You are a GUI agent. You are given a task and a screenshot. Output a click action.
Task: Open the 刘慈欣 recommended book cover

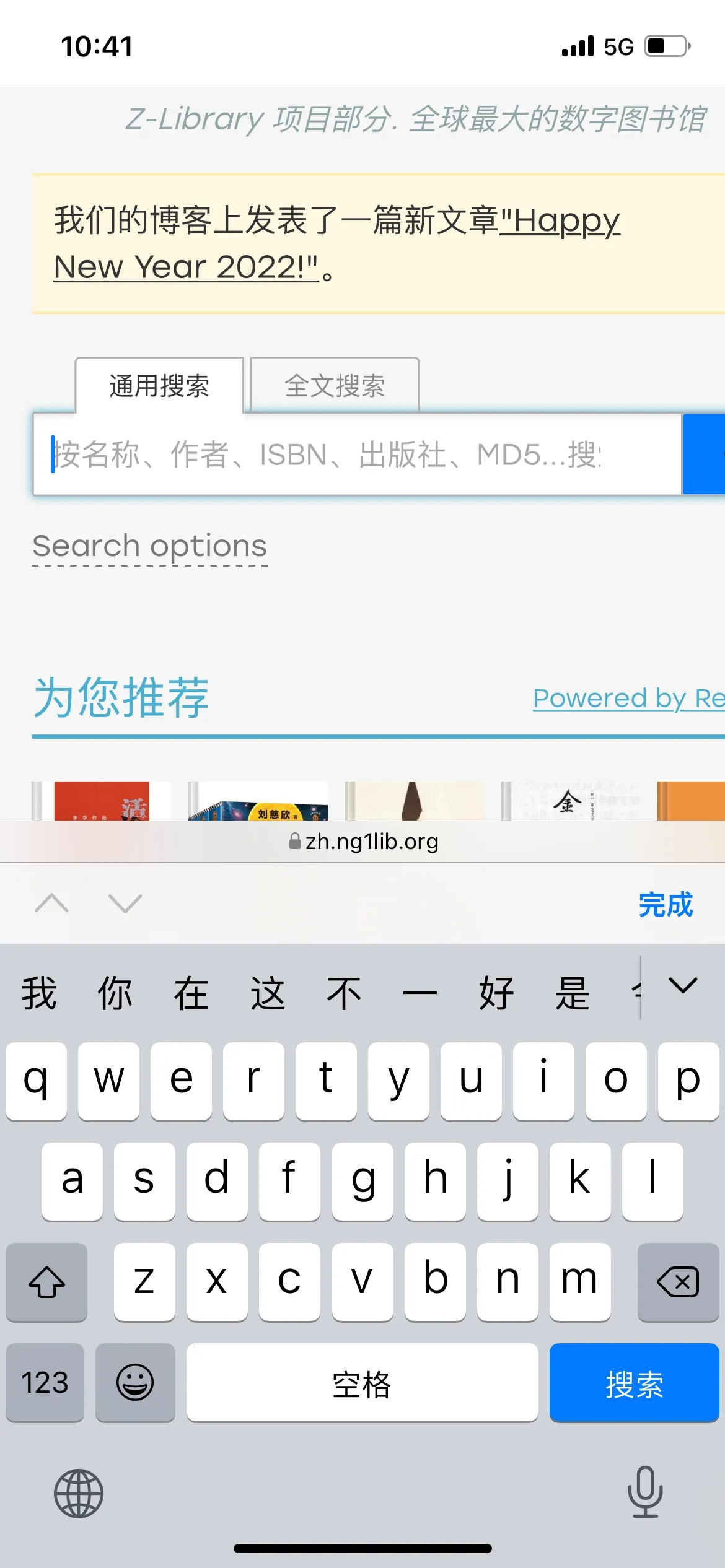click(258, 804)
